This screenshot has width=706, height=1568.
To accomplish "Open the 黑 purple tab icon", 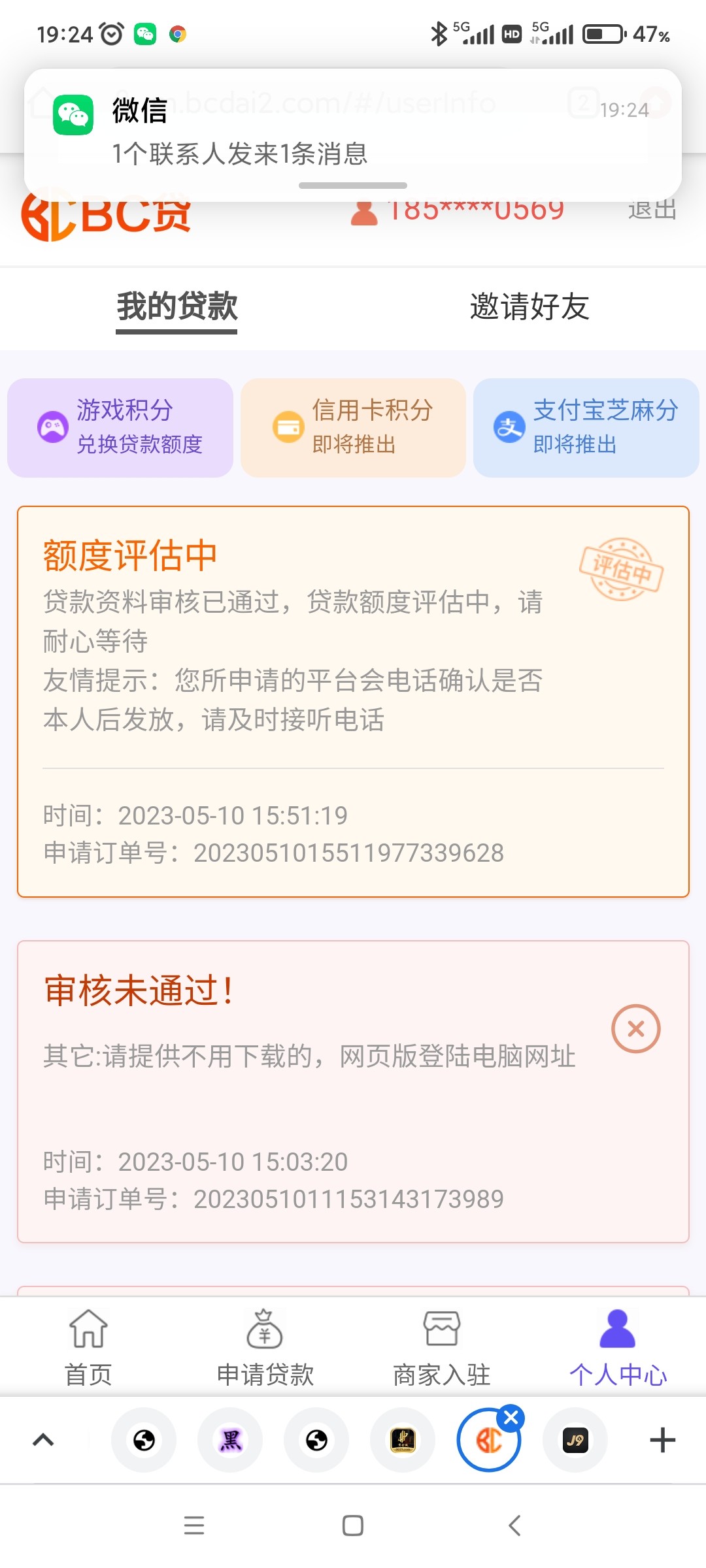I will tap(230, 1439).
